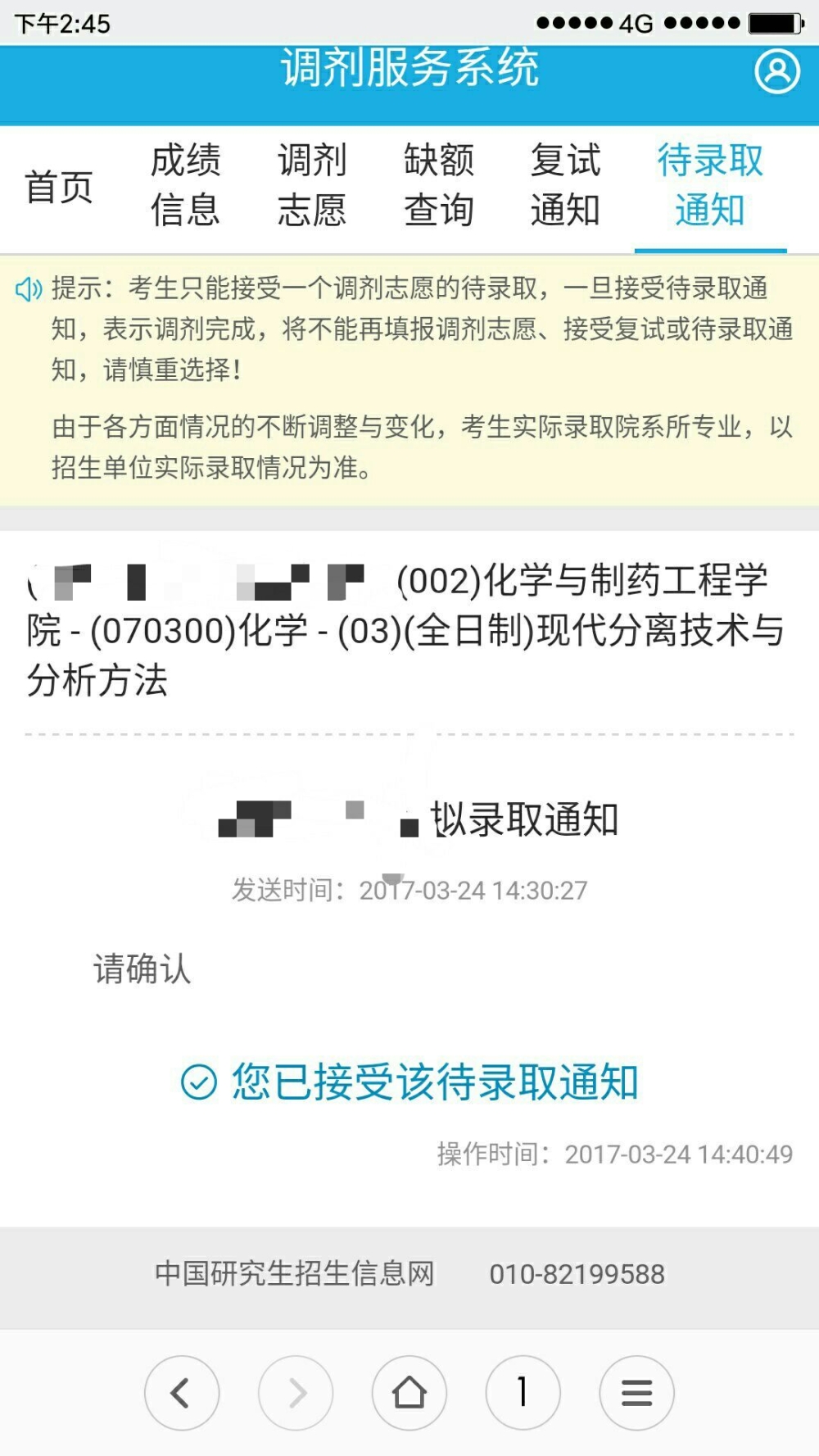
Task: Go to the 首页 tab
Action: click(59, 187)
